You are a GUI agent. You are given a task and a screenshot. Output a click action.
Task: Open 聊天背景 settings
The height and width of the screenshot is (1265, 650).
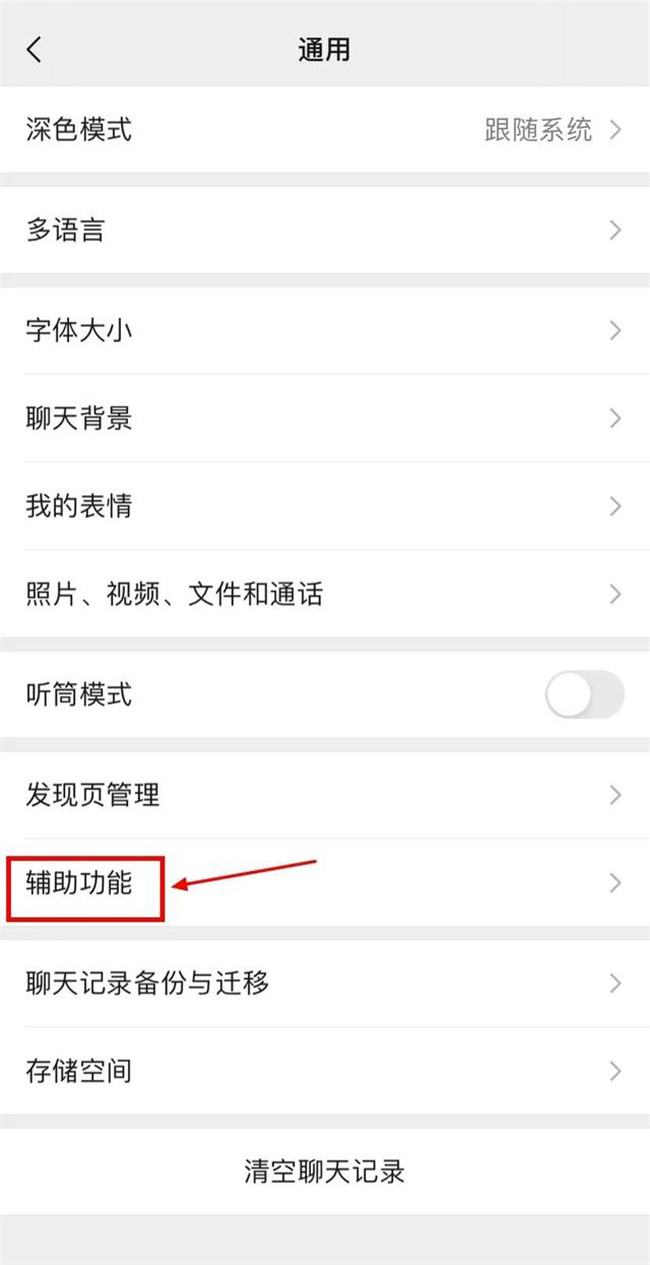coord(325,418)
